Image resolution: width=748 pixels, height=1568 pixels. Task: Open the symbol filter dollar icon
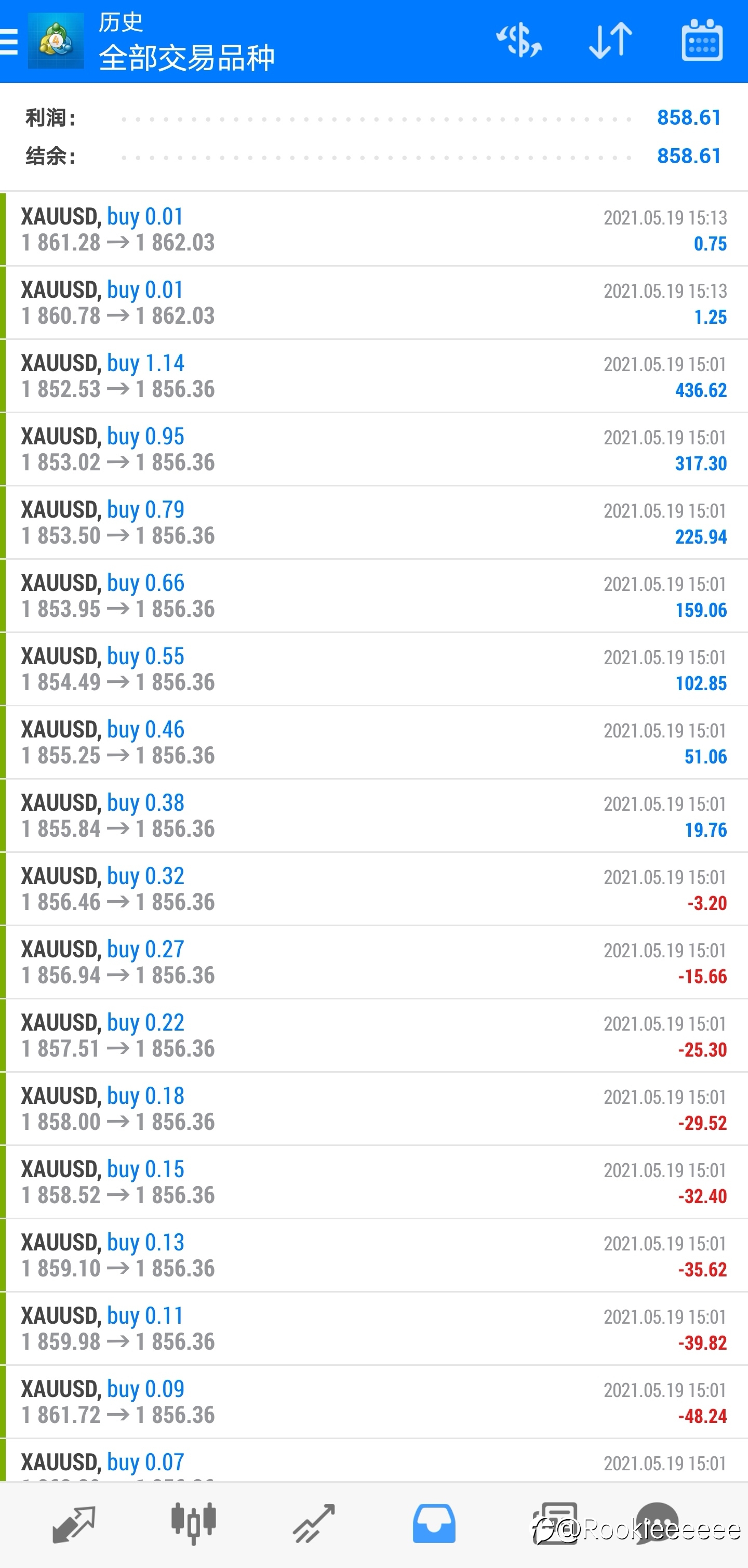[x=519, y=41]
